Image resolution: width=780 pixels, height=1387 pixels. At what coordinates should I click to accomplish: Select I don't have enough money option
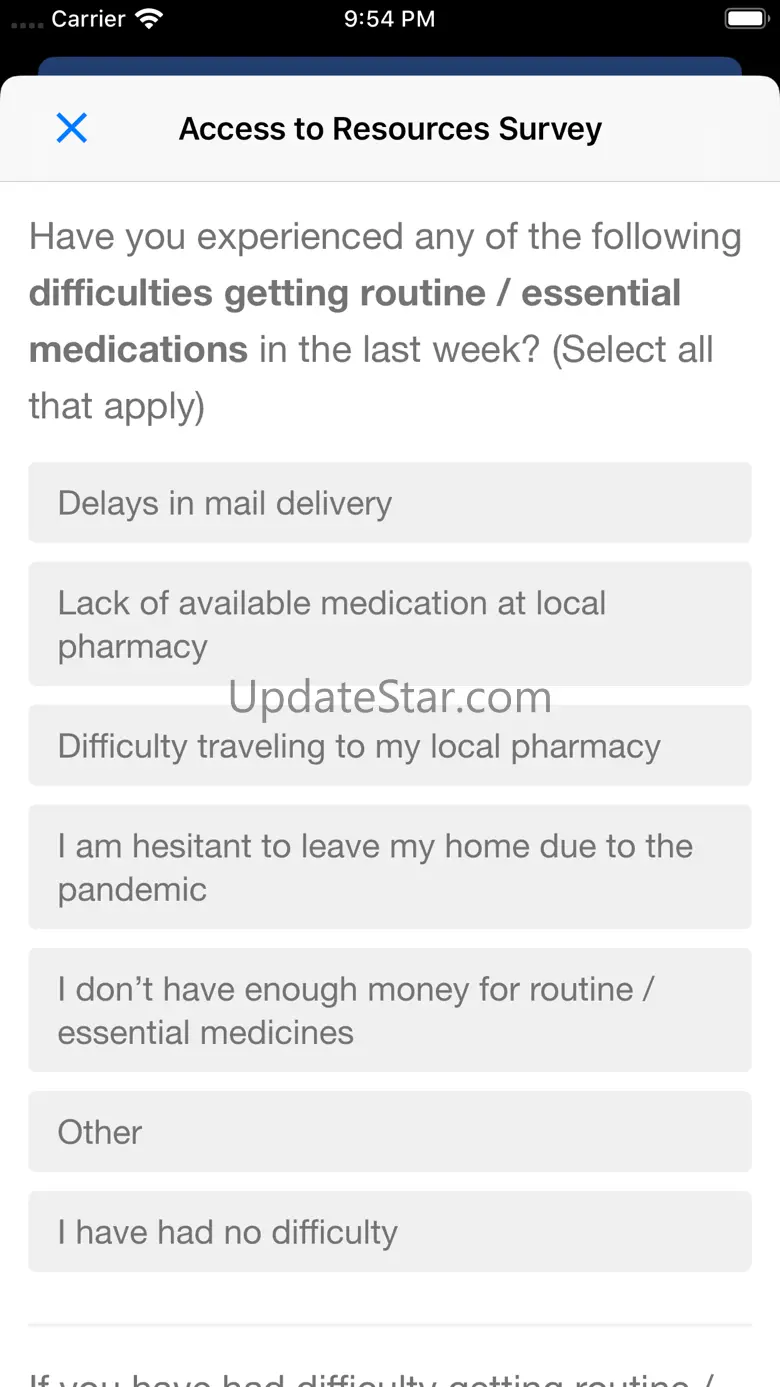point(389,1010)
